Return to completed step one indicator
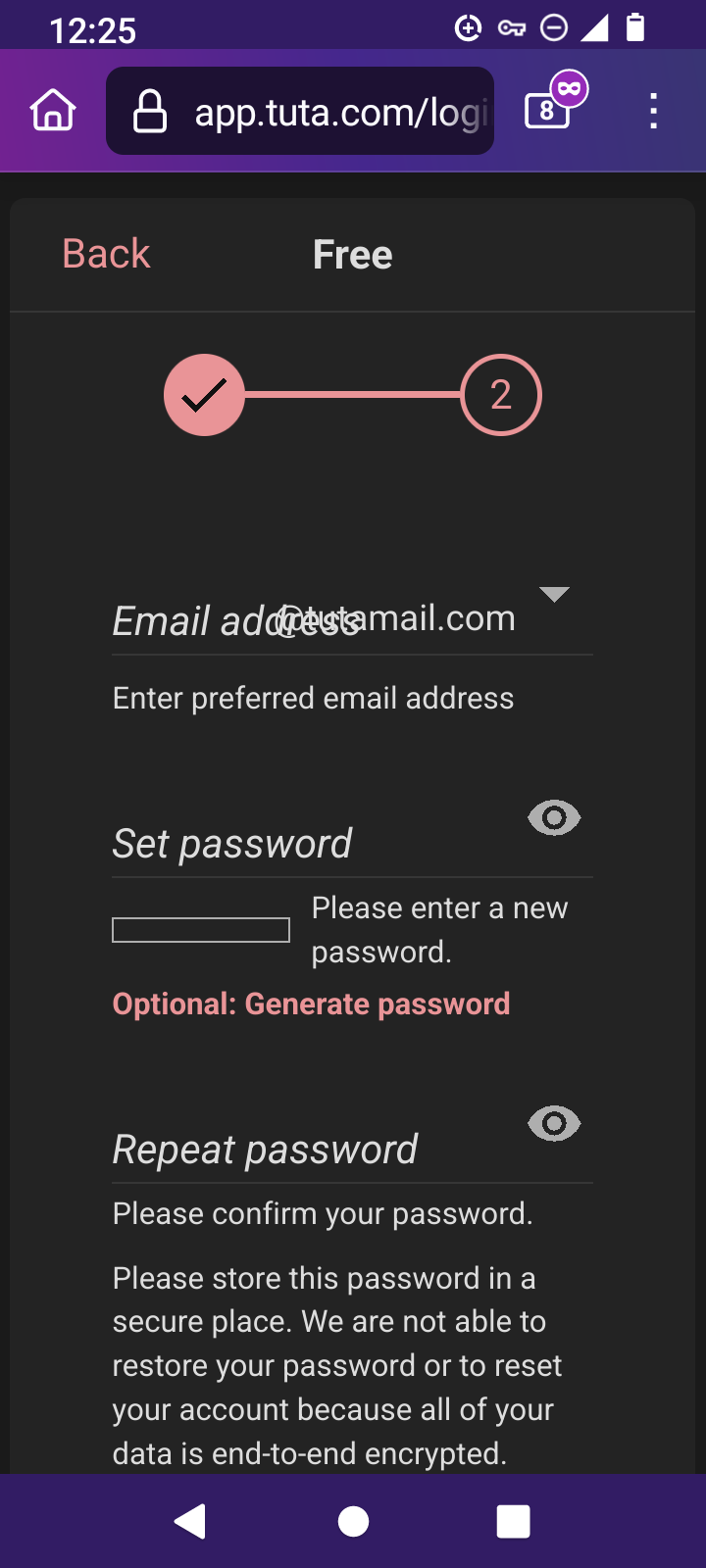706x1568 pixels. pos(204,395)
